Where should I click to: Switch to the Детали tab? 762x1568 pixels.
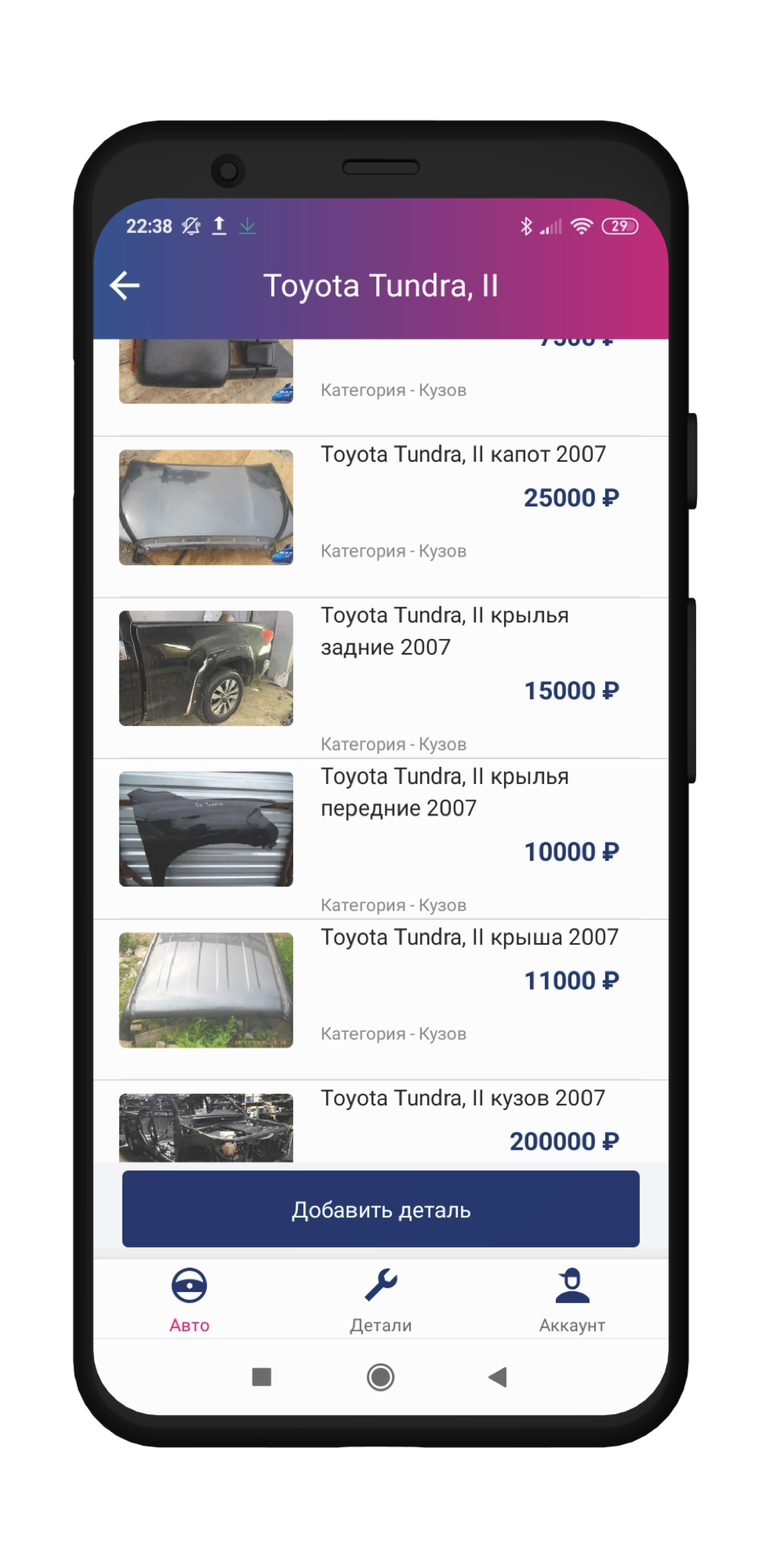pyautogui.click(x=381, y=1299)
